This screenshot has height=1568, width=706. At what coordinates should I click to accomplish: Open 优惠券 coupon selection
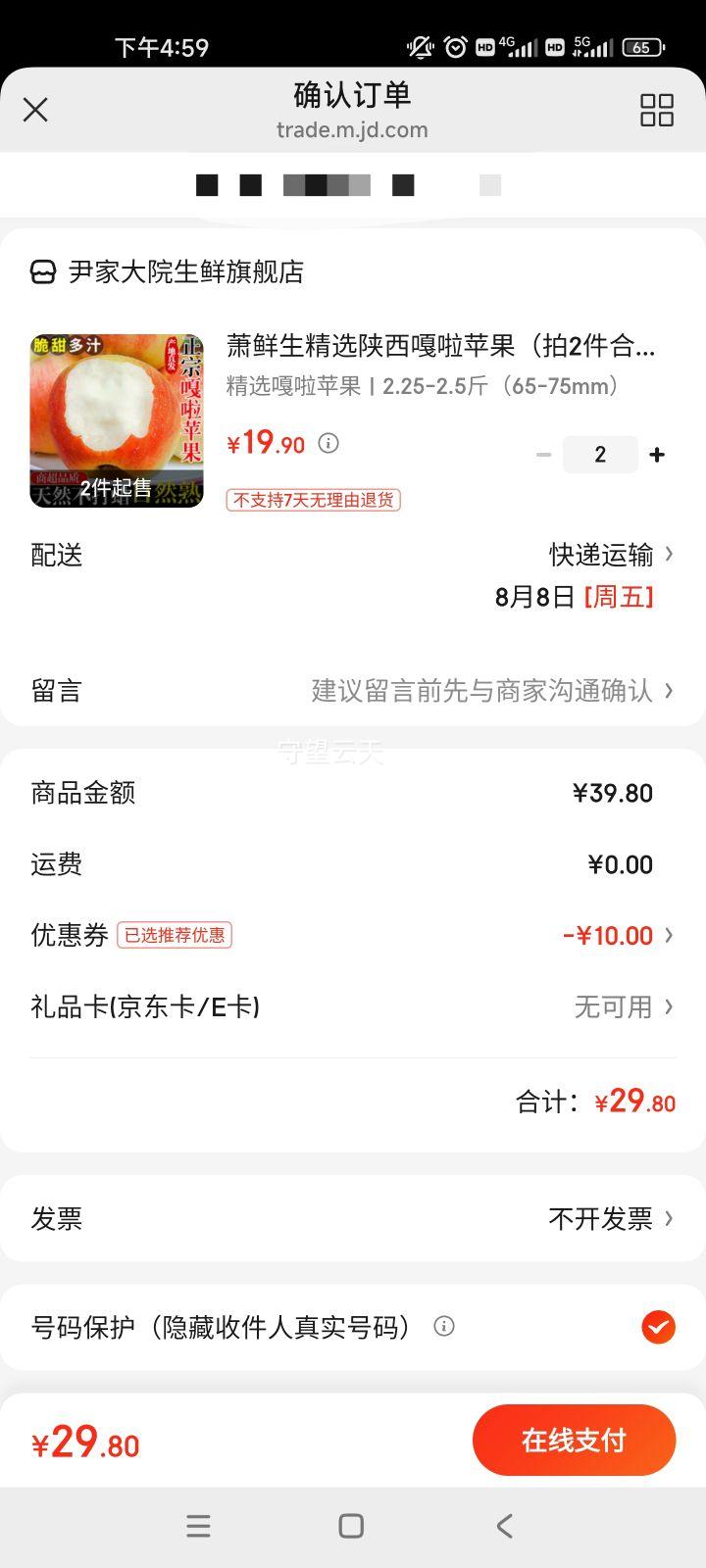pos(353,935)
